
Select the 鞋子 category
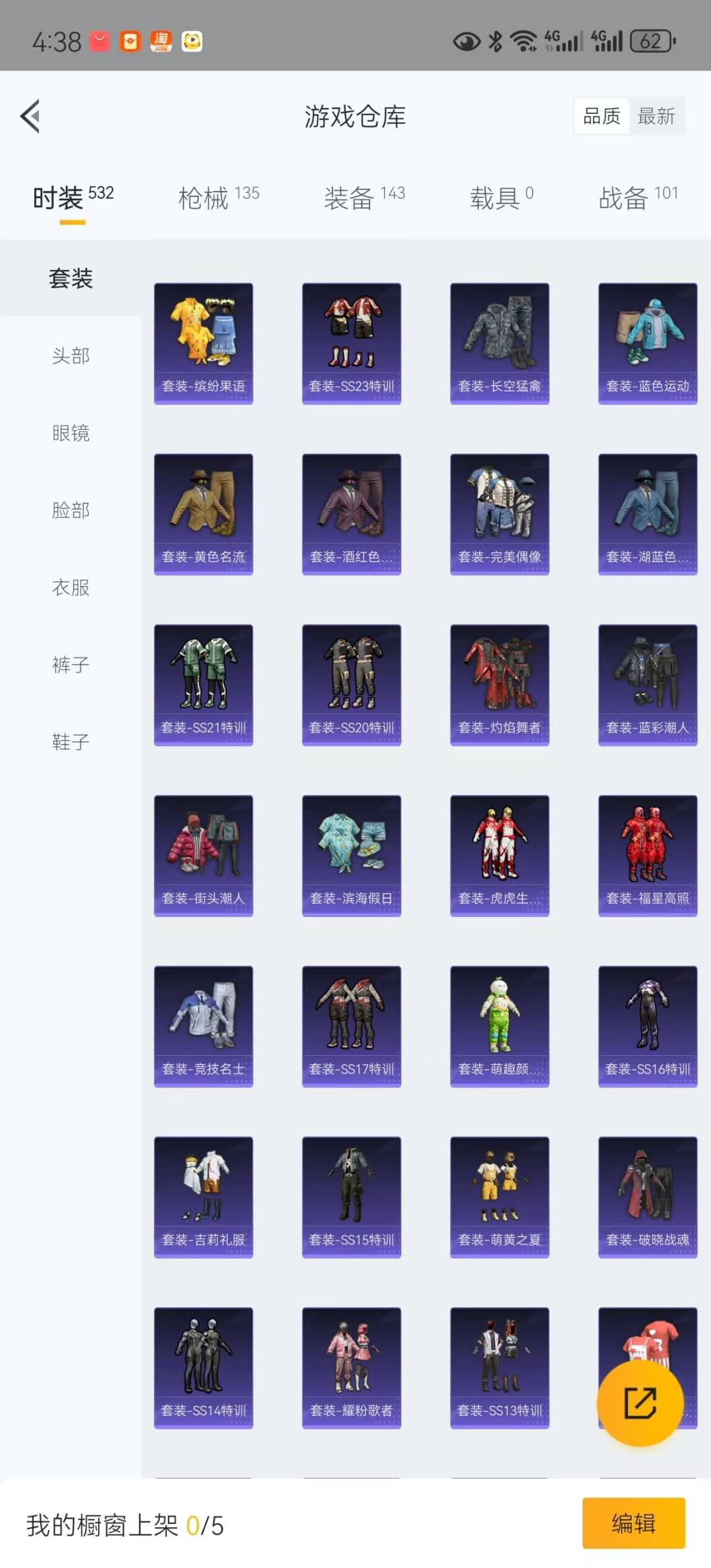point(70,742)
